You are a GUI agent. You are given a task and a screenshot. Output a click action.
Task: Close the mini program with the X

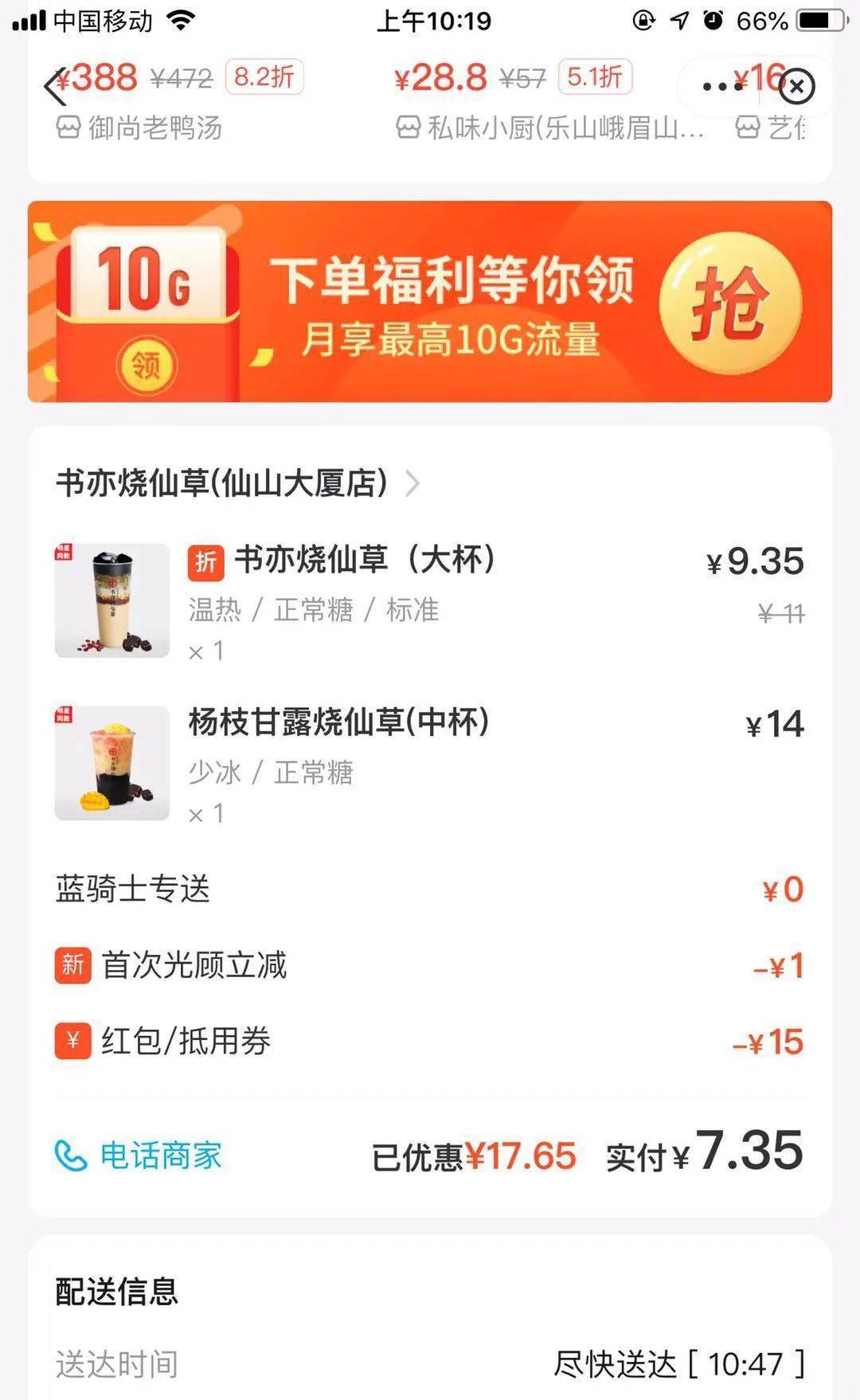pos(796,87)
